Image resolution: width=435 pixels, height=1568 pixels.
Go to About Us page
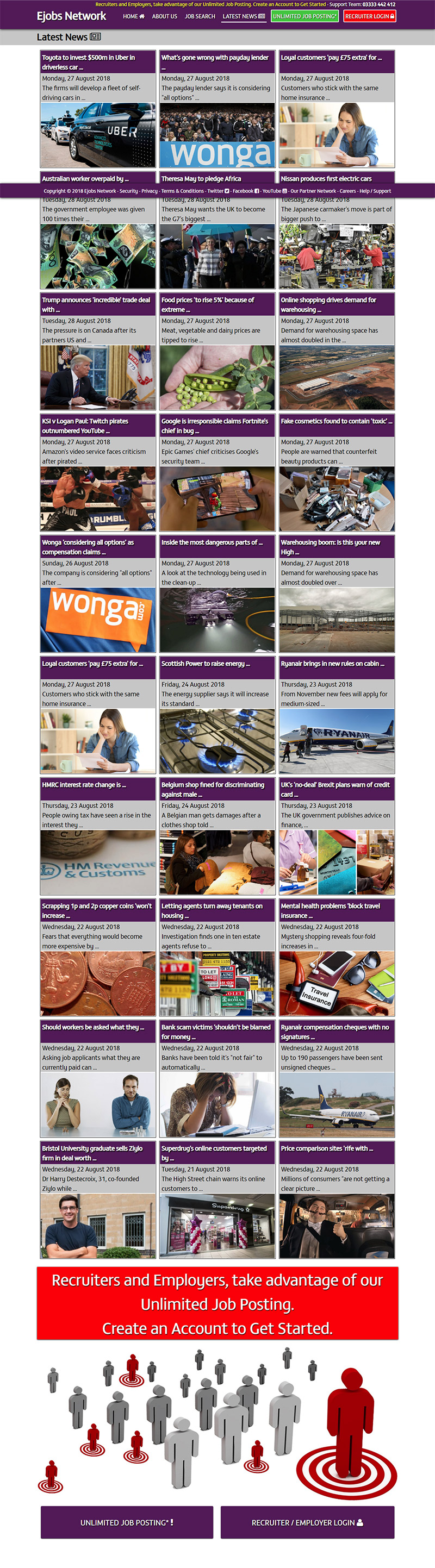pos(165,16)
